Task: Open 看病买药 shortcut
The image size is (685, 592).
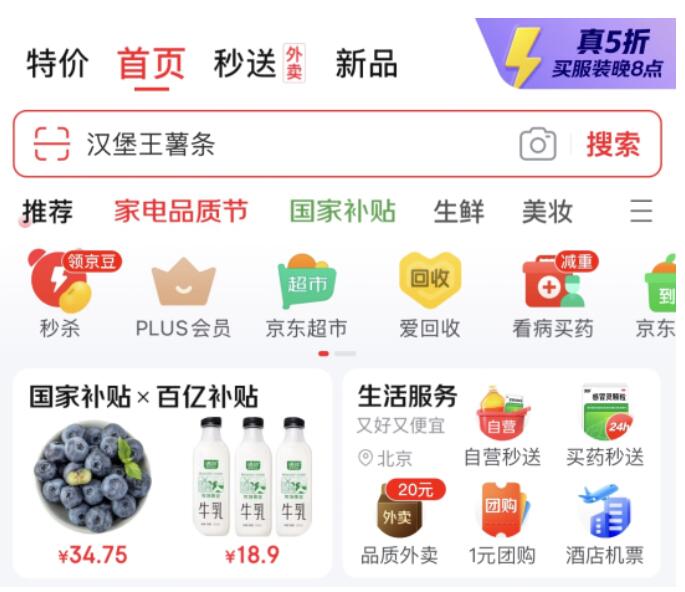Action: point(553,295)
